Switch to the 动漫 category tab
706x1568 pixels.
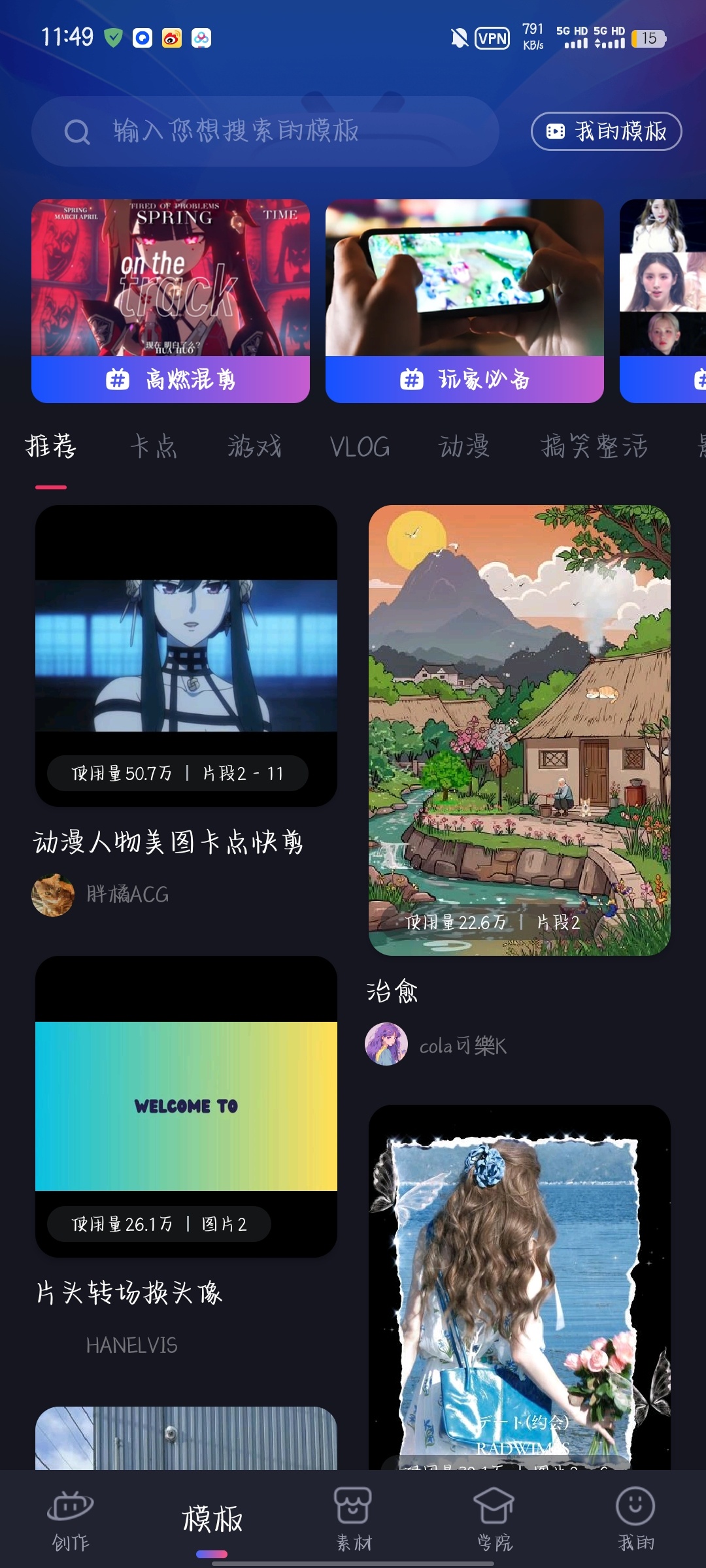pos(464,447)
